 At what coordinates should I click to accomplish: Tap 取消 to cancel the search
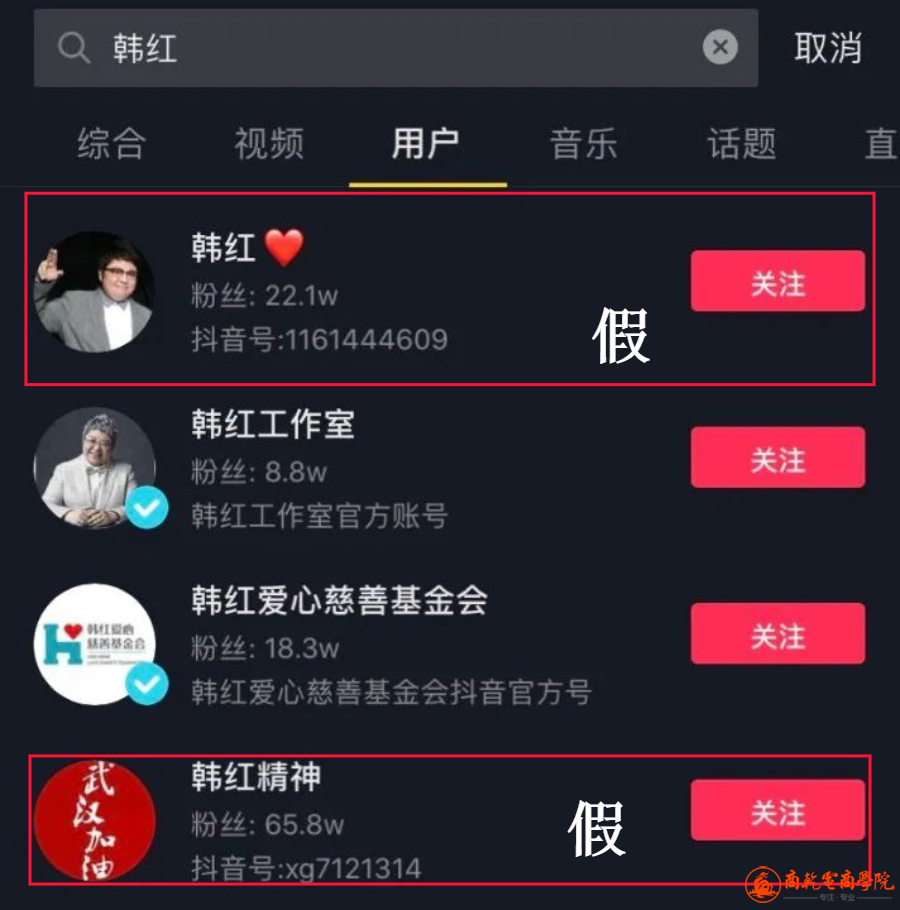tap(827, 48)
